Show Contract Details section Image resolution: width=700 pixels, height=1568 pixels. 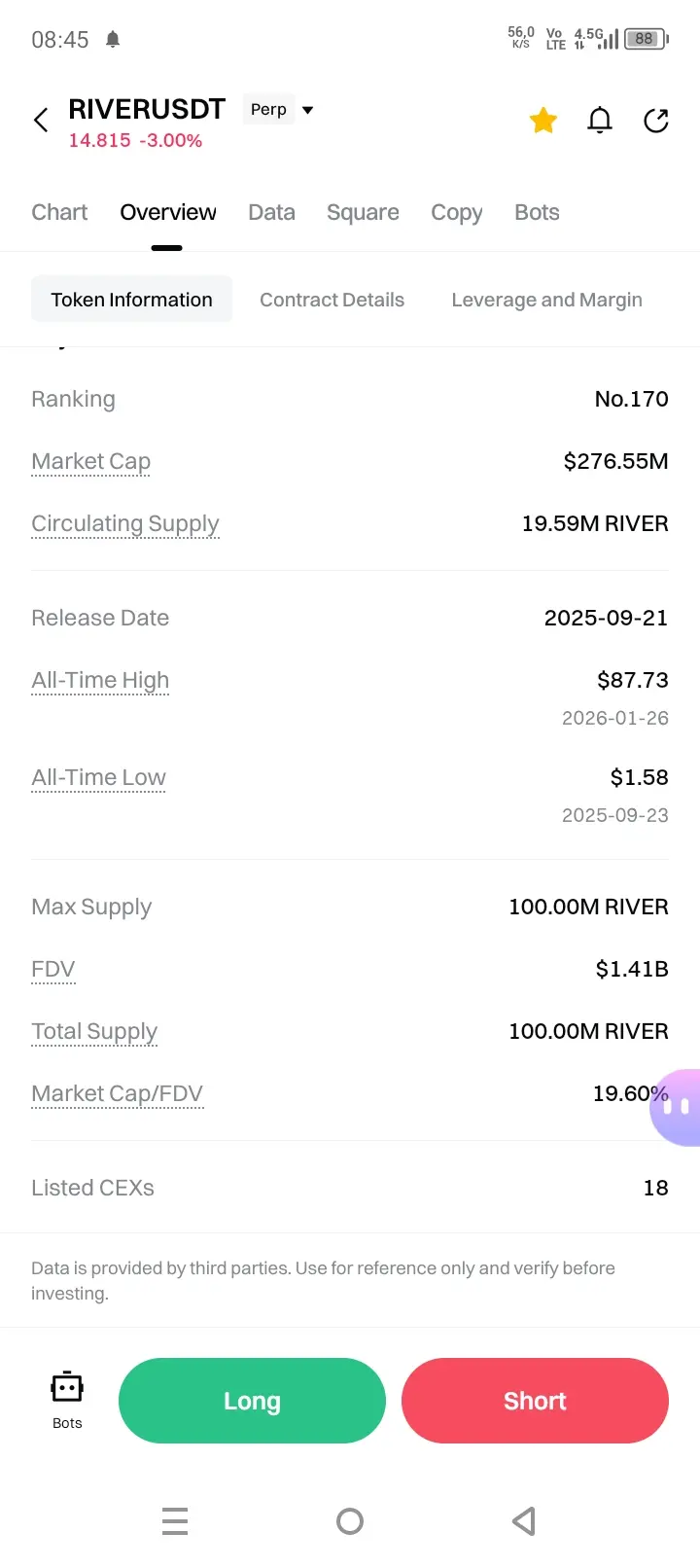332,300
